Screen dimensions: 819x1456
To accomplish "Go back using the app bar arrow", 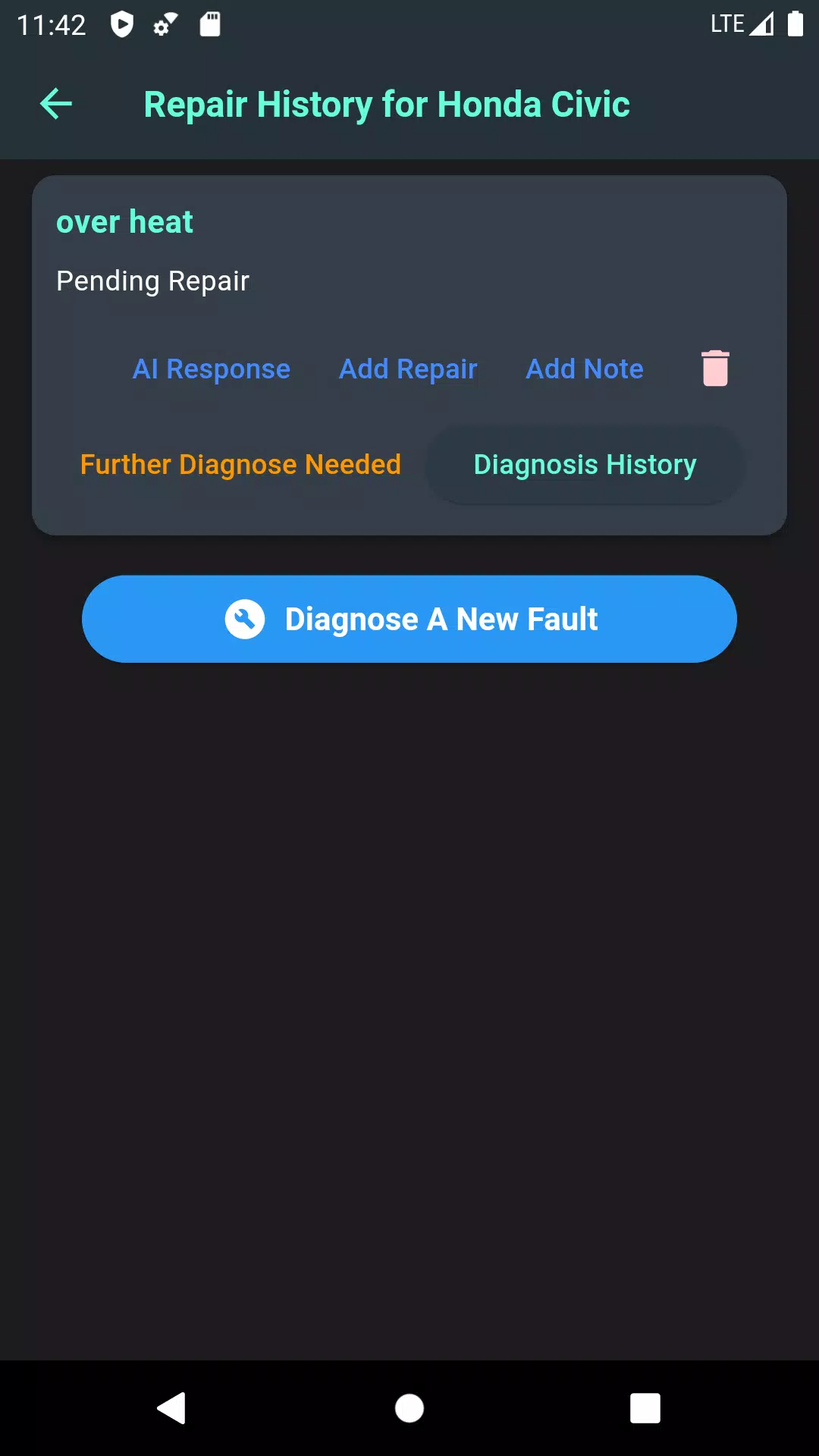I will [56, 104].
